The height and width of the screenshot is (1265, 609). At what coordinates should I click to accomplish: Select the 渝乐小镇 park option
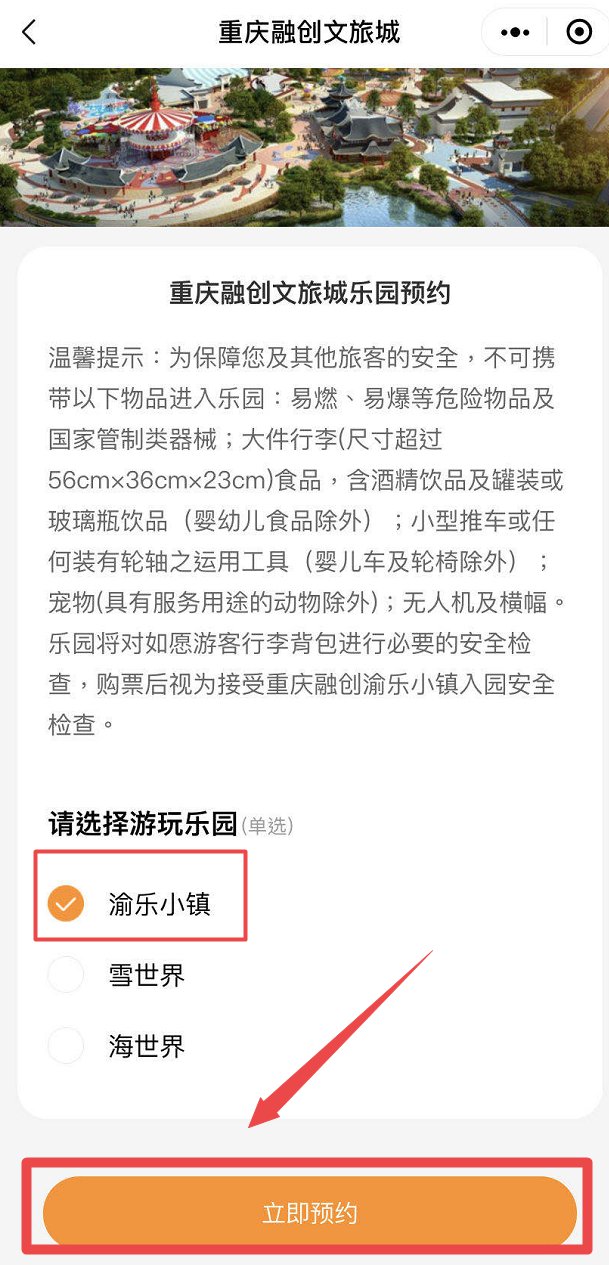(67, 904)
